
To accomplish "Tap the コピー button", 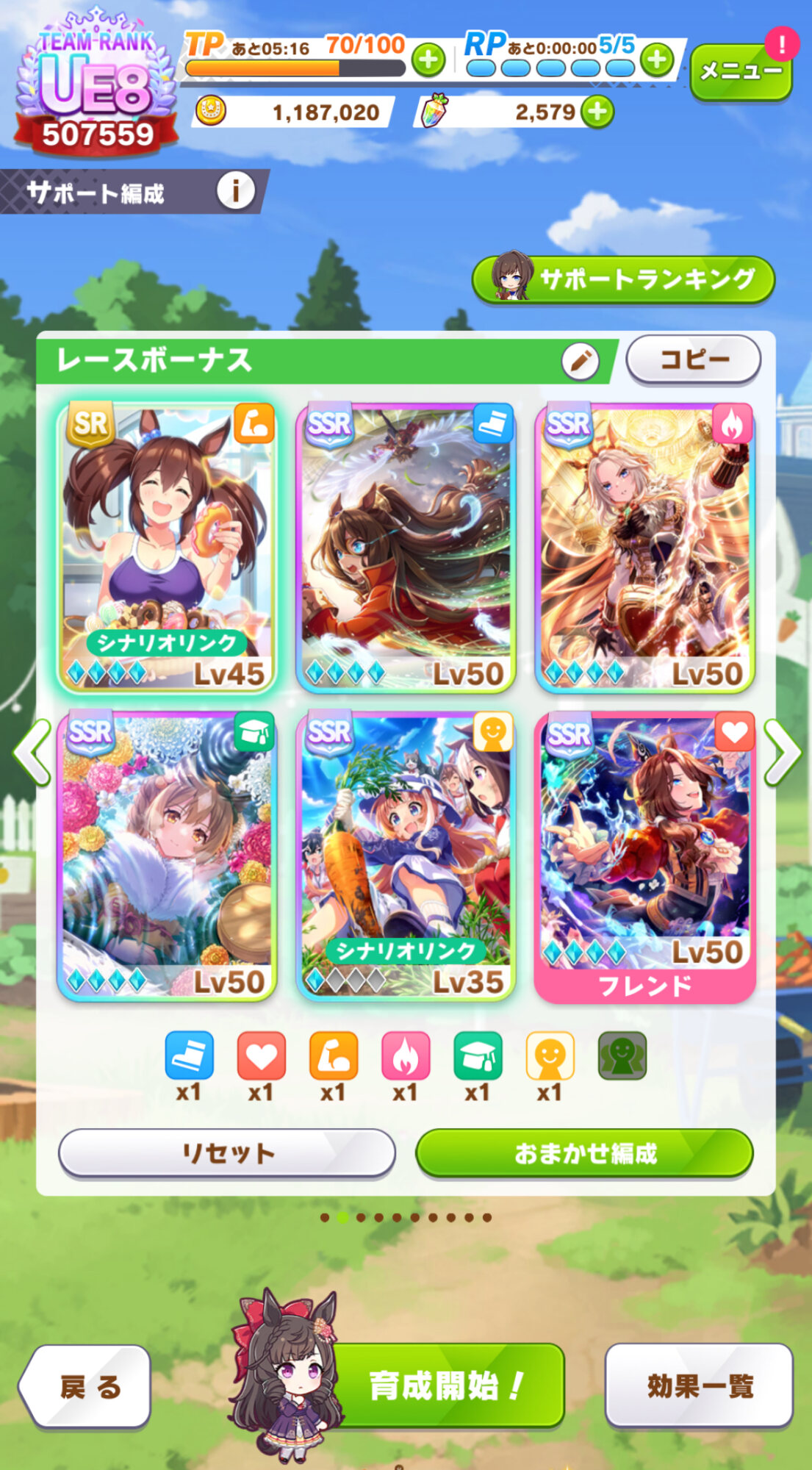I will tap(693, 360).
